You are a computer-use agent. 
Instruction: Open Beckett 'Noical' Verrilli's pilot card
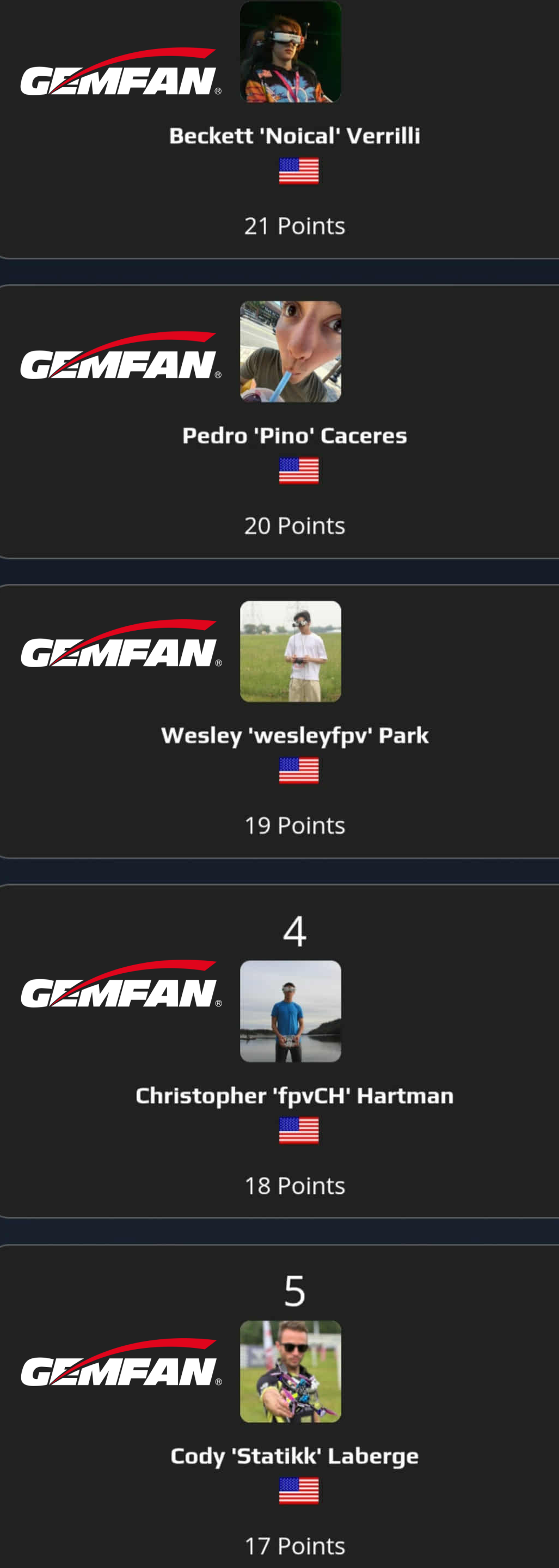pos(294,135)
